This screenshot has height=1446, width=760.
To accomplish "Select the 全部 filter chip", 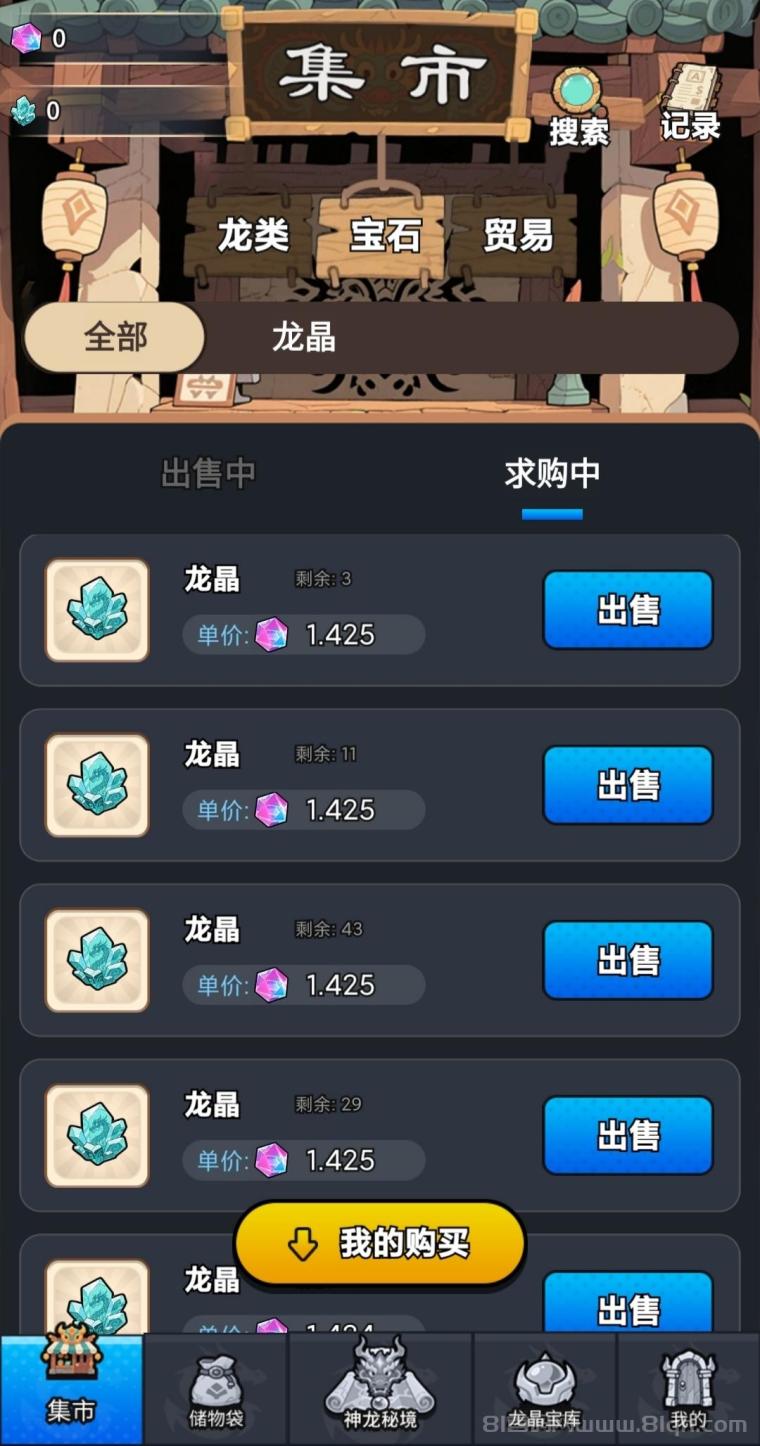I will pos(115,337).
